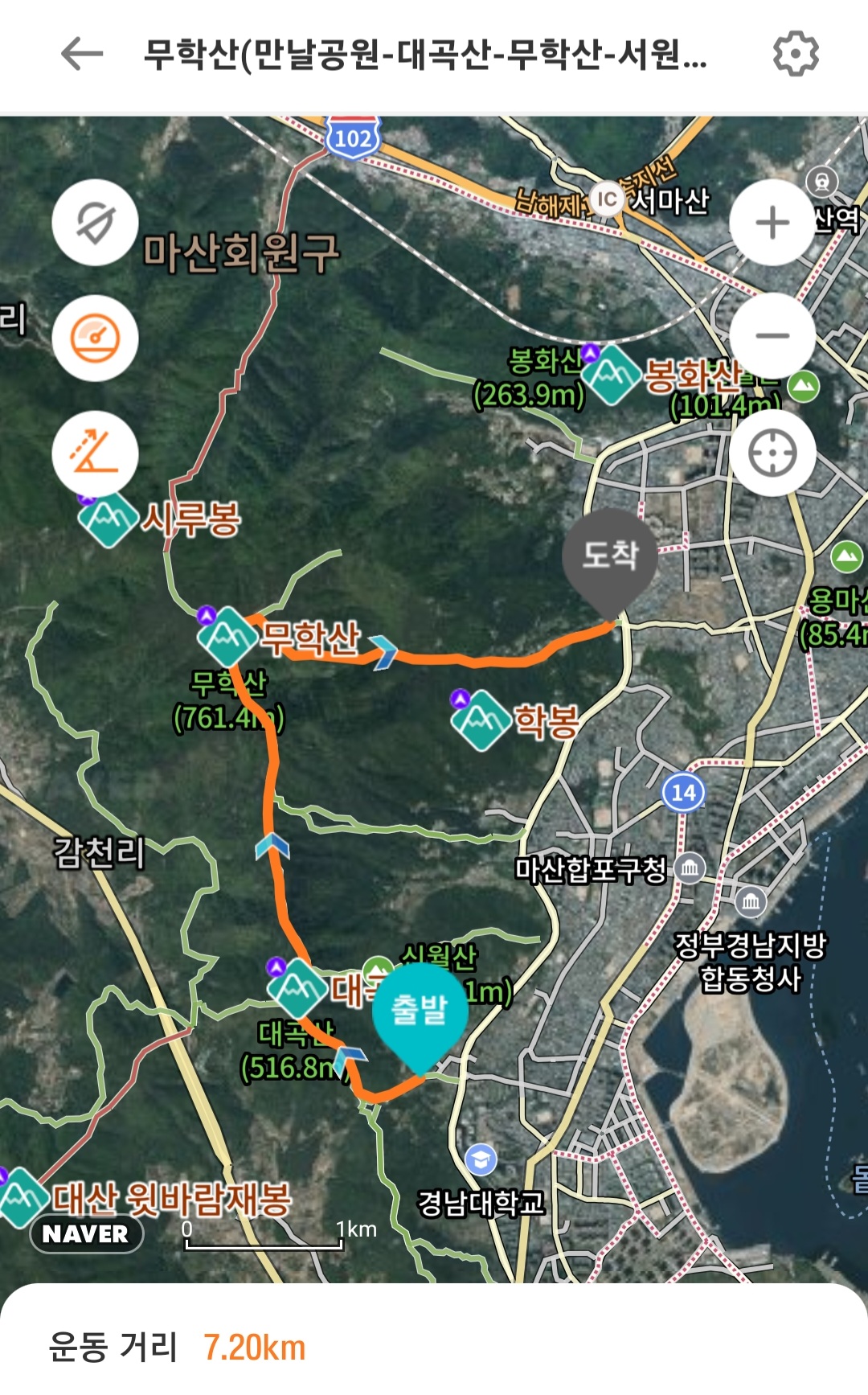The image size is (868, 1395).
Task: Open the elevation slope graph button
Action: coord(96,453)
